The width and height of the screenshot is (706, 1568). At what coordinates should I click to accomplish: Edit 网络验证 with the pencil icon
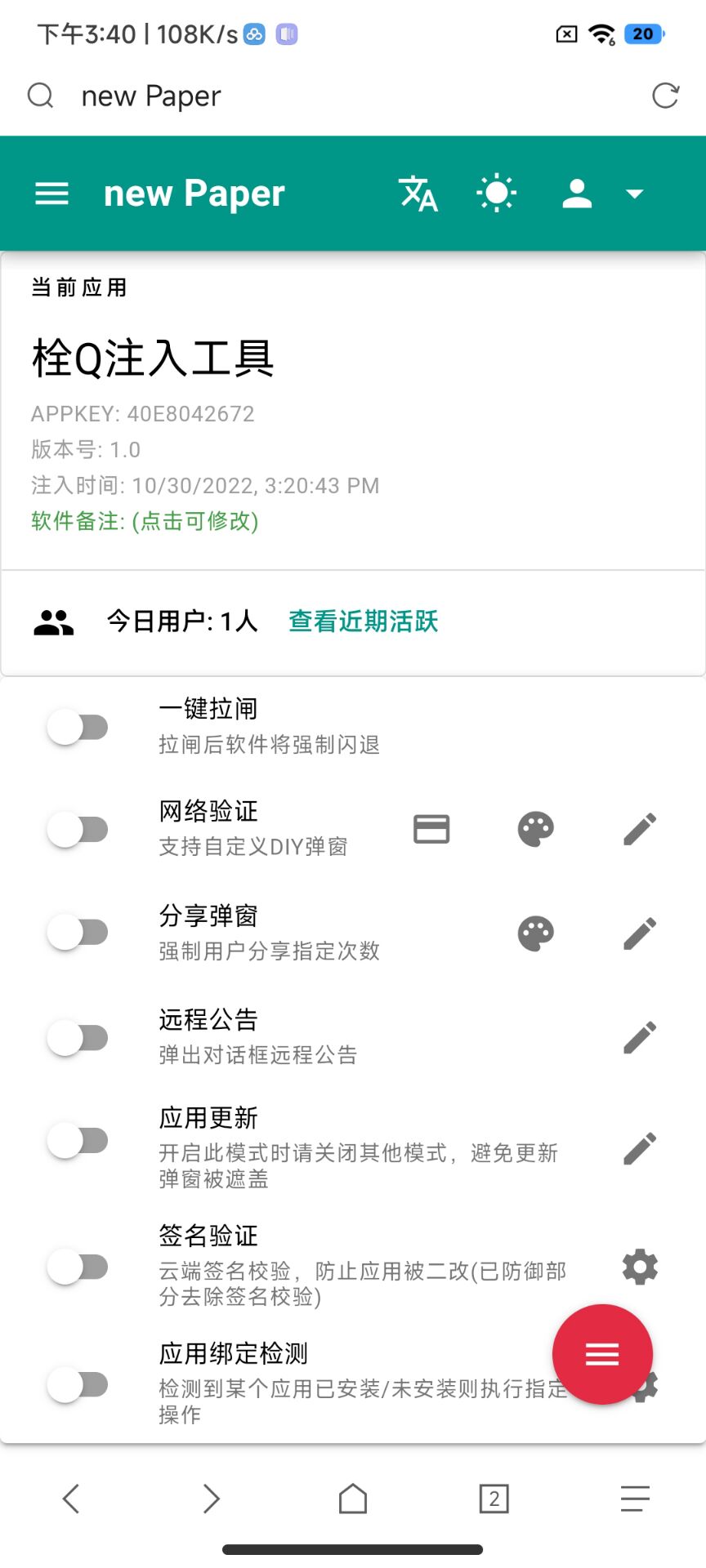pyautogui.click(x=640, y=830)
